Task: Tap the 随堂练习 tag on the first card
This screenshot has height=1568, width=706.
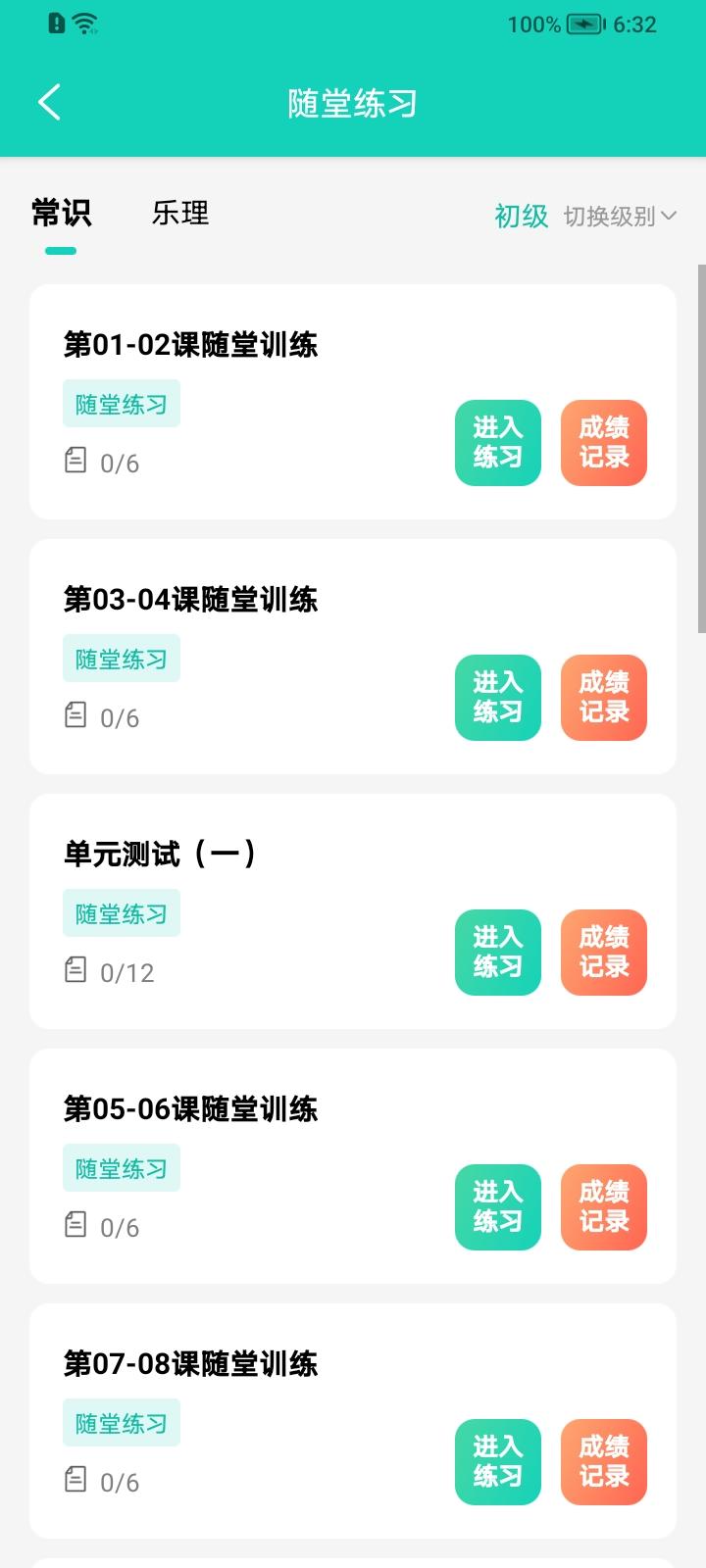Action: click(121, 403)
